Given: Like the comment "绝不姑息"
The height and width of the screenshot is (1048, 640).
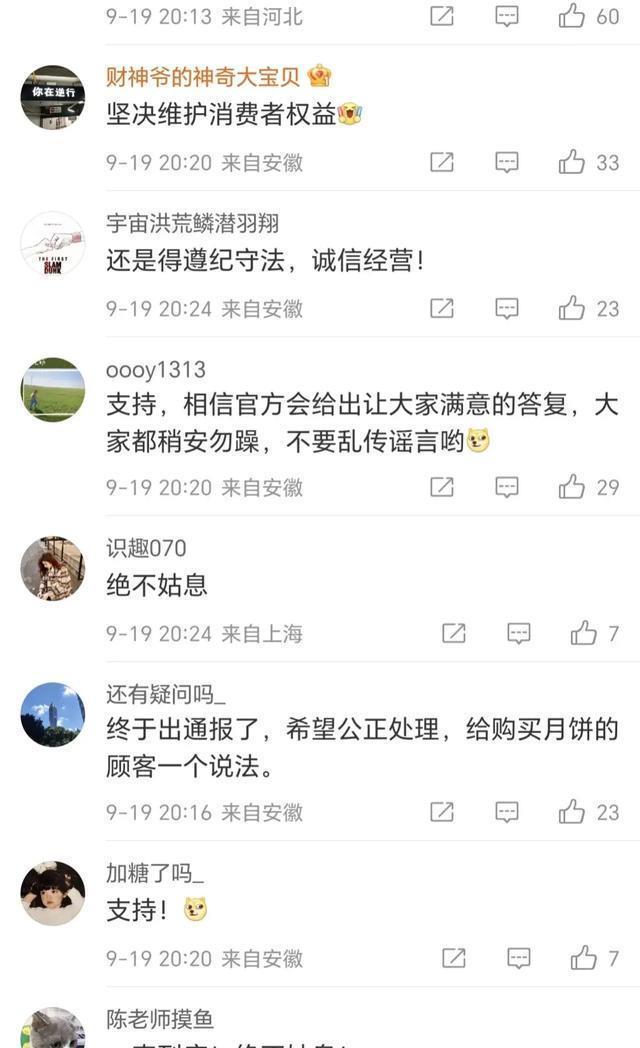Looking at the screenshot, I should (x=583, y=633).
